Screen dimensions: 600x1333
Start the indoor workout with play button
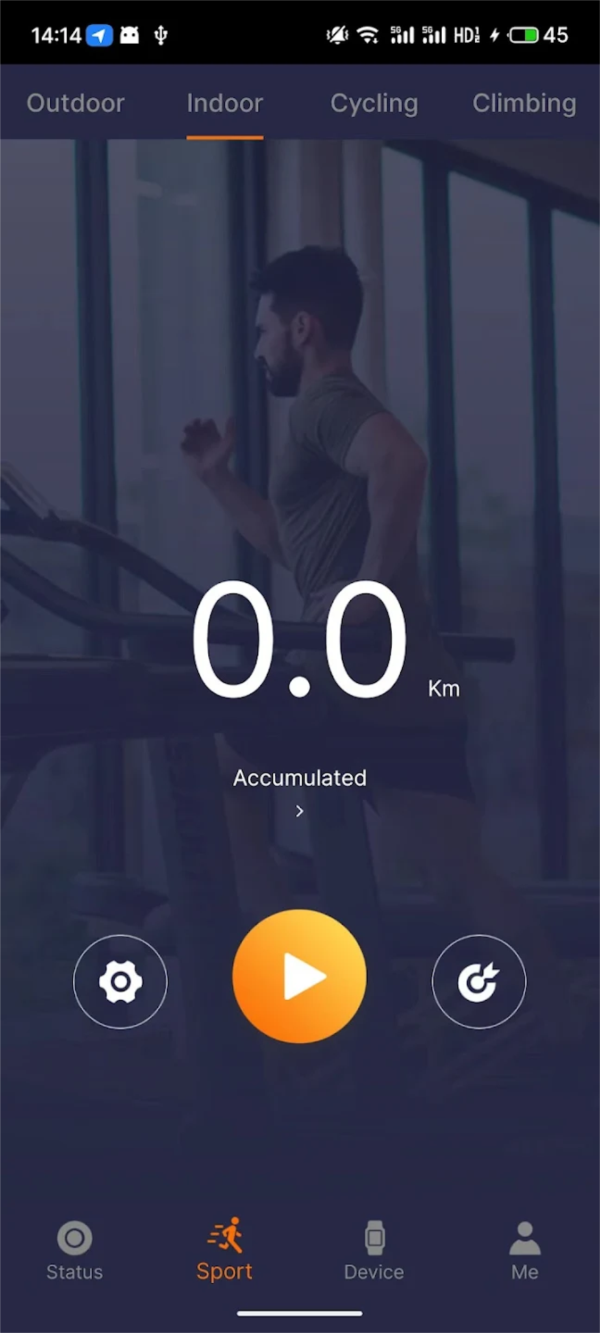click(300, 977)
